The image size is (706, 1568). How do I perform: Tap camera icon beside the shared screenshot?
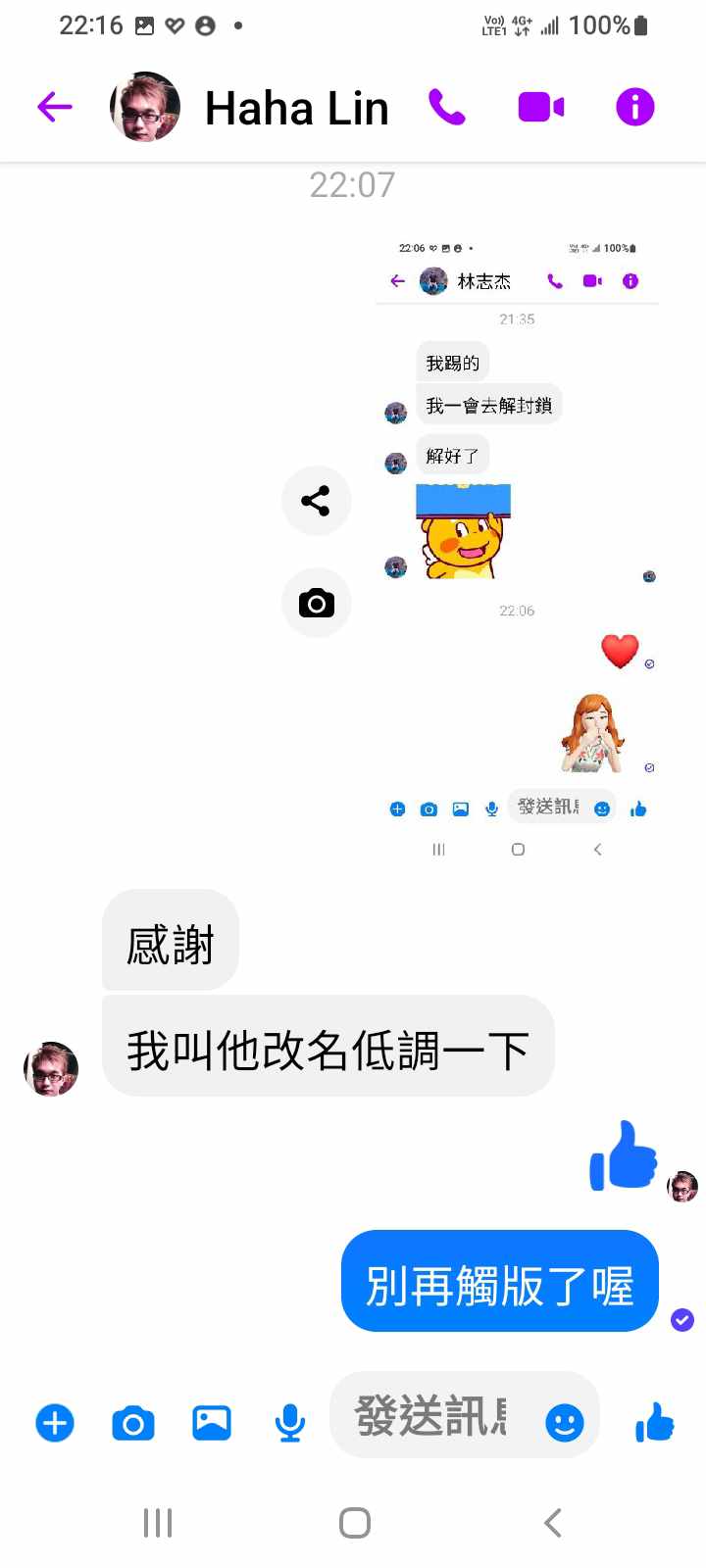pyautogui.click(x=316, y=603)
